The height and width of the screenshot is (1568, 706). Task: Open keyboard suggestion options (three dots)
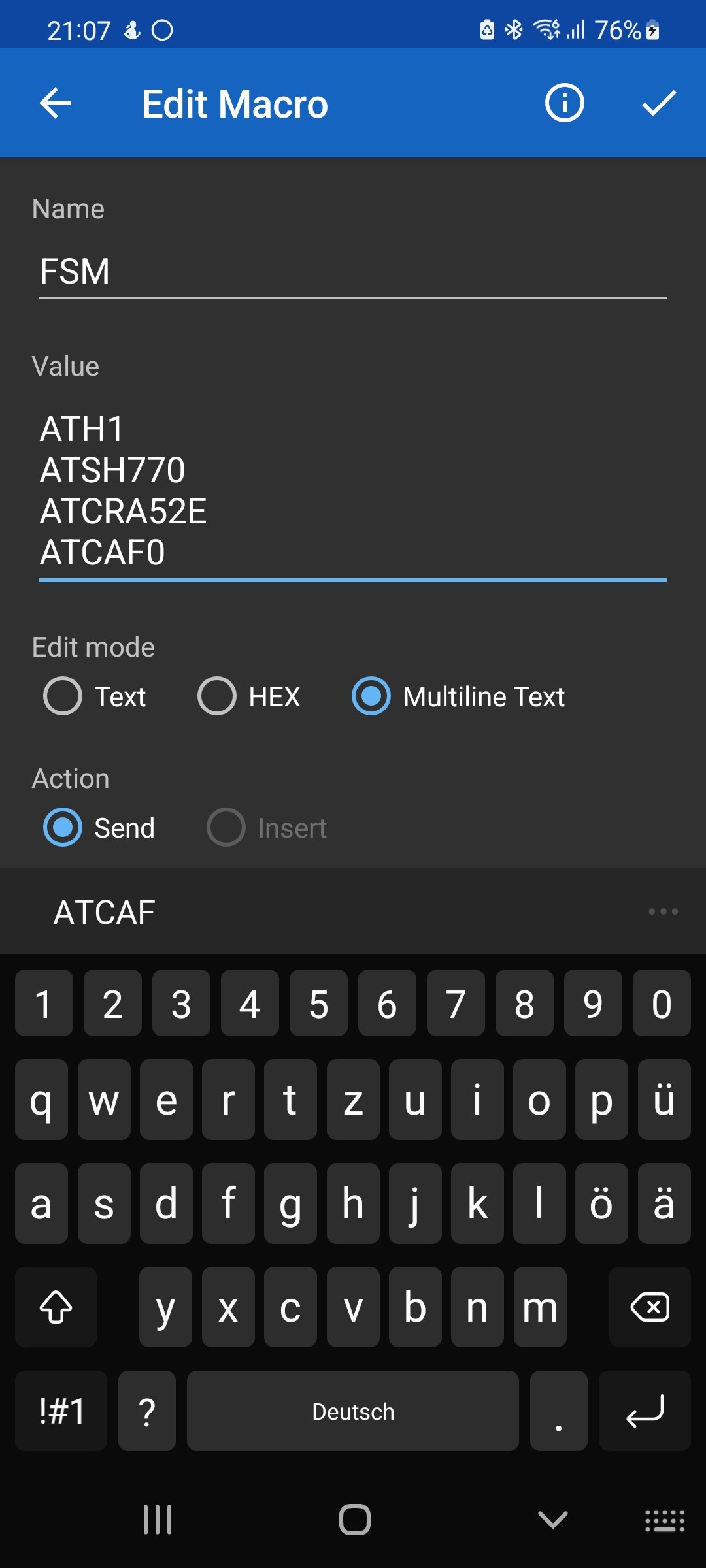tap(663, 911)
